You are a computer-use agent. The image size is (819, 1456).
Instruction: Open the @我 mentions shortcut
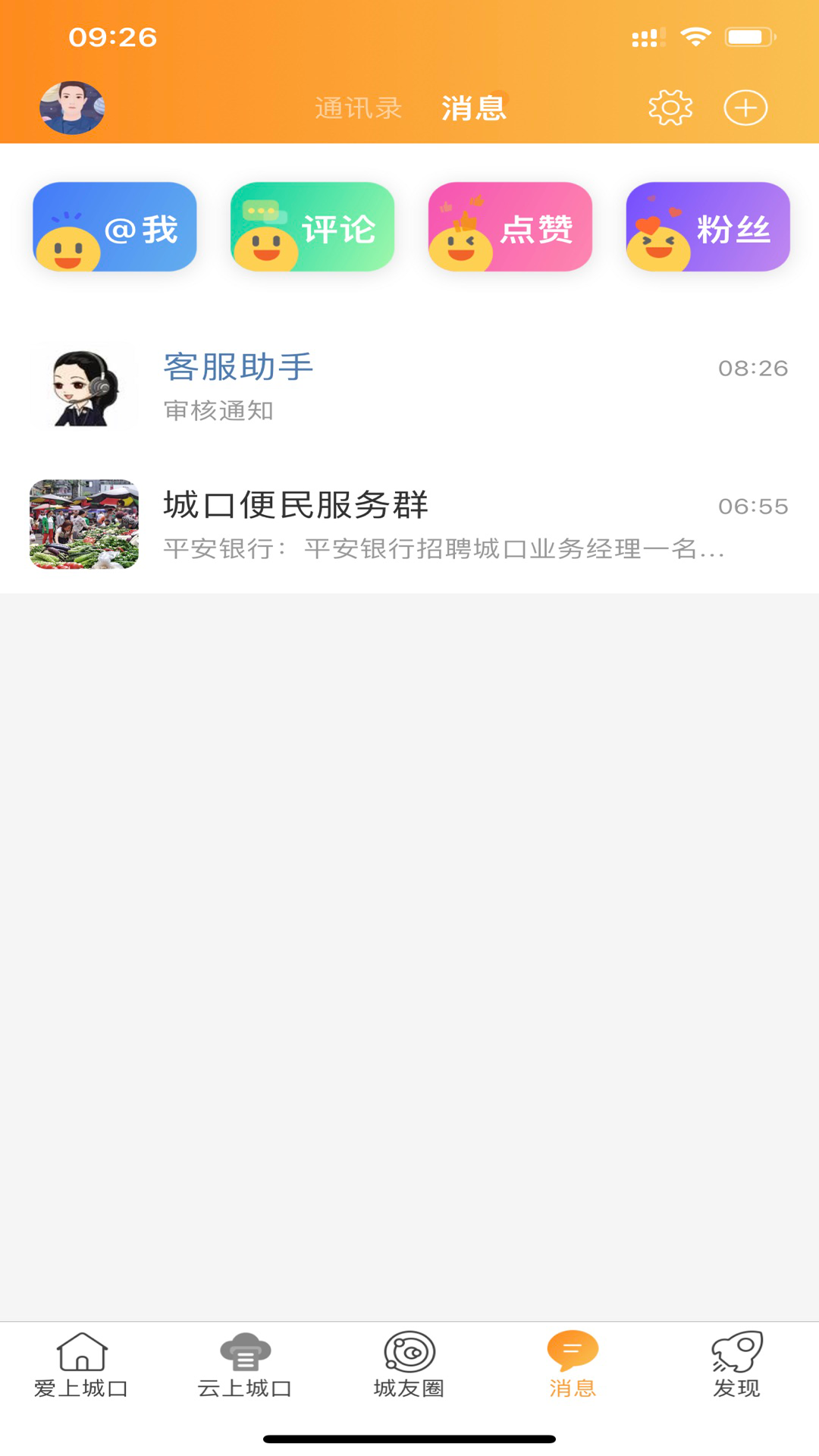click(115, 227)
